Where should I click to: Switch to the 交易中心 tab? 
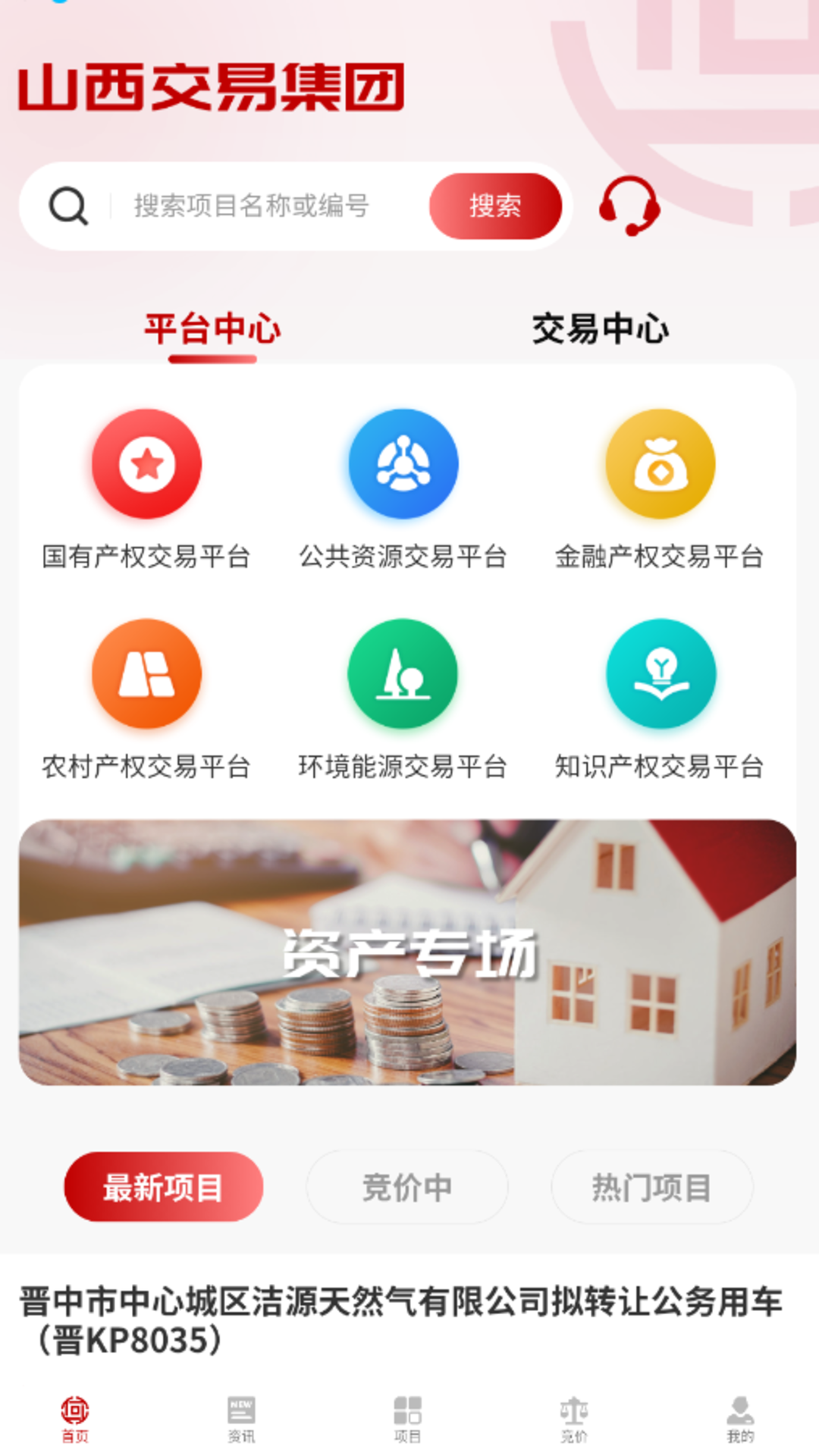coord(601,328)
